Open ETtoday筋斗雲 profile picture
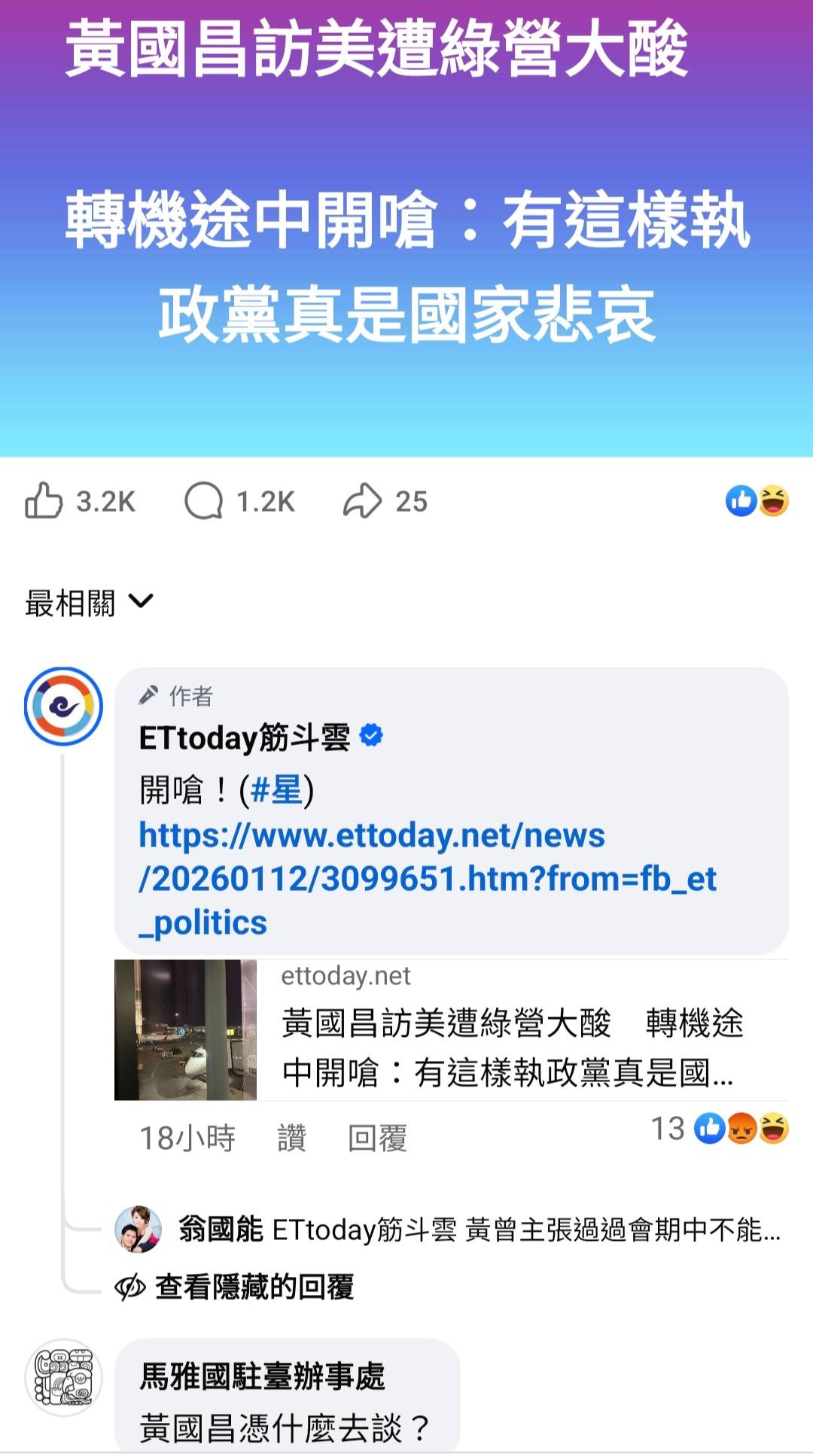 click(63, 706)
